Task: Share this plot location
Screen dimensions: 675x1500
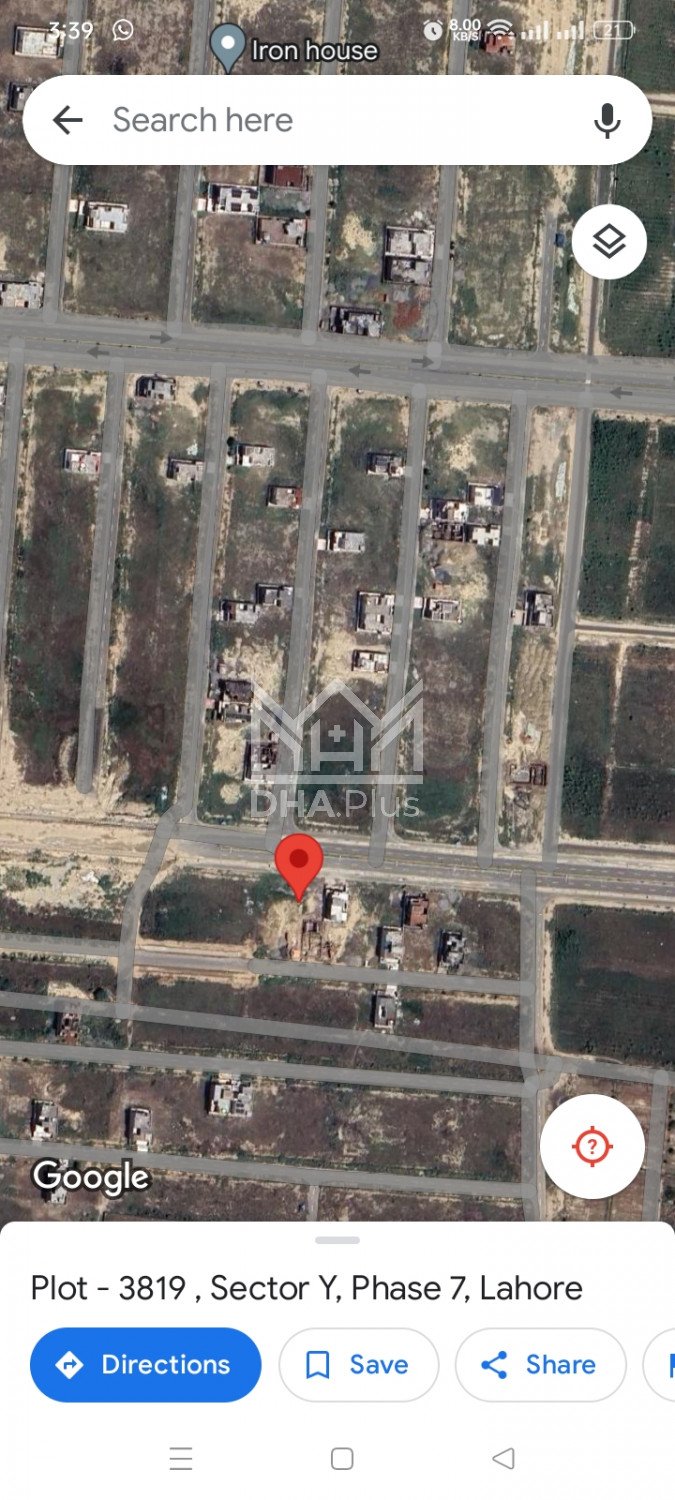Action: click(x=540, y=1364)
